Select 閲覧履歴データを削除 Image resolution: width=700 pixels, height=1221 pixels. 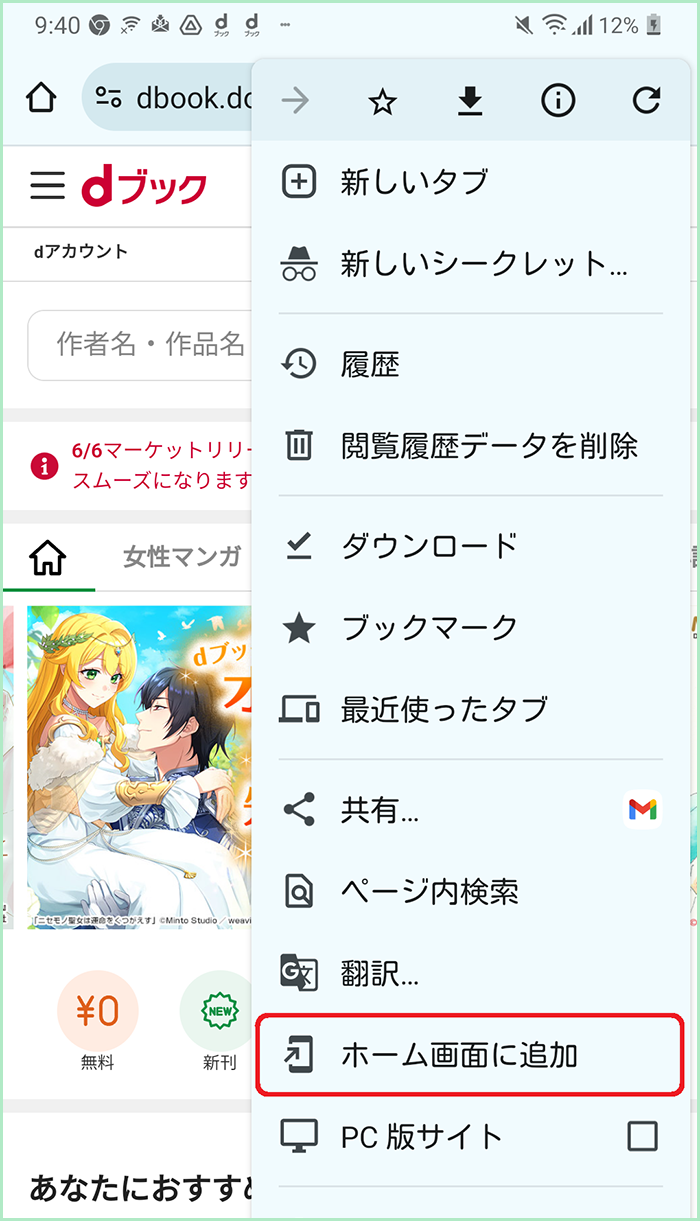point(471,445)
